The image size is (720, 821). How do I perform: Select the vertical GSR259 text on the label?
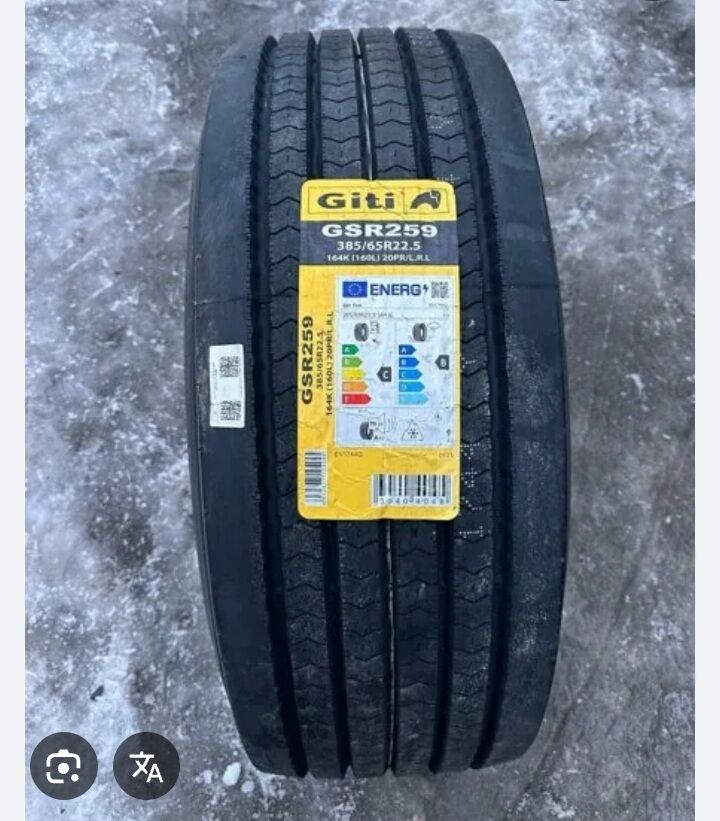[x=307, y=357]
